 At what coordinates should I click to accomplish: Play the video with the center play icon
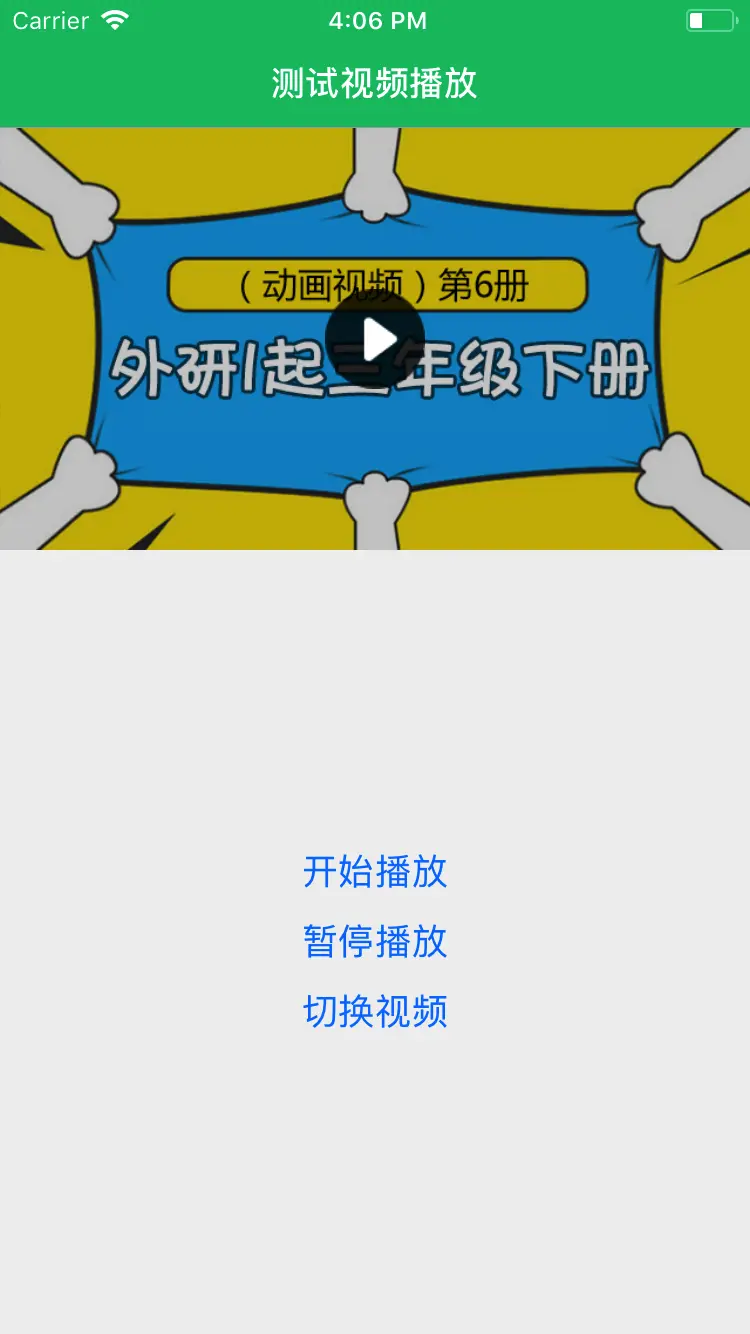click(375, 339)
